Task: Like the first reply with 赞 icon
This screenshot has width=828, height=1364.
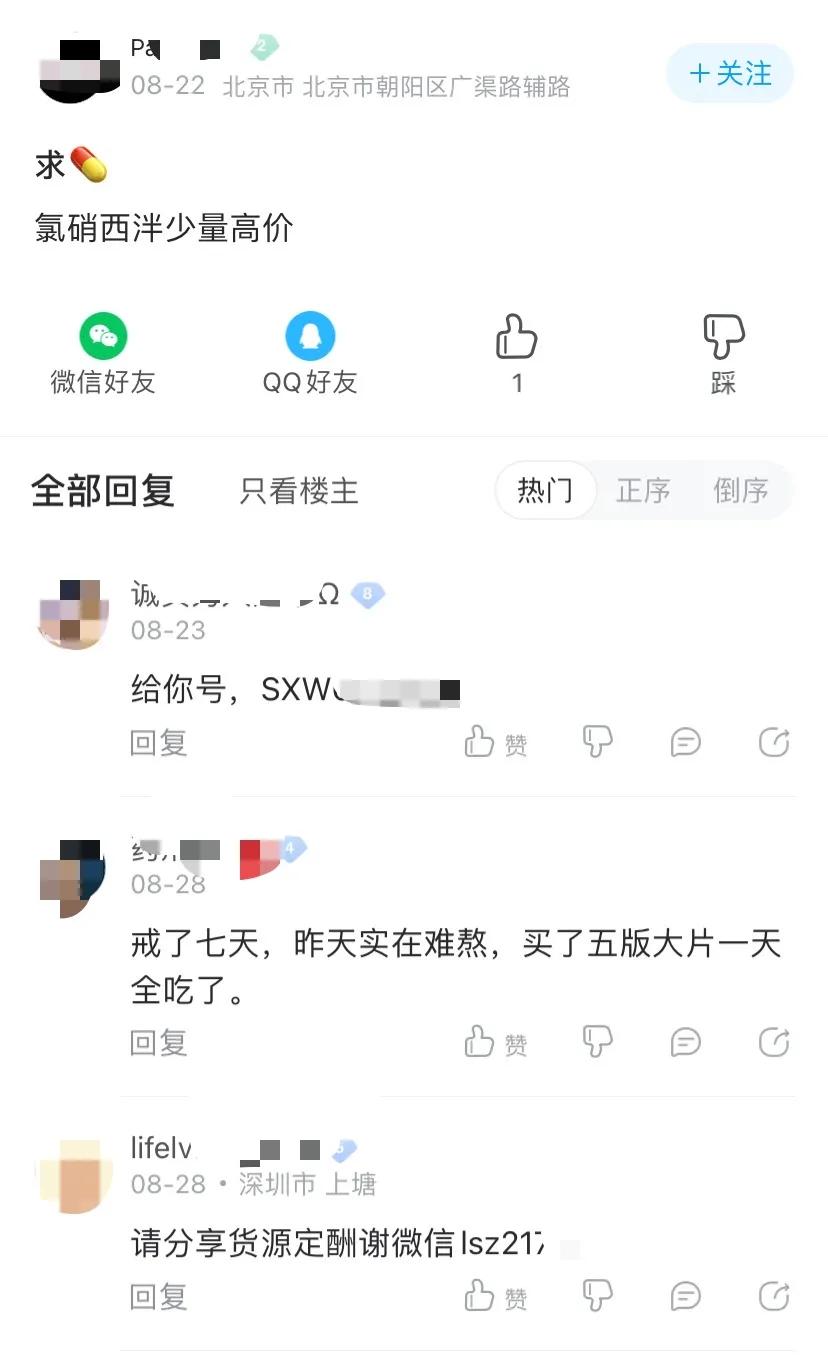Action: pyautogui.click(x=494, y=742)
